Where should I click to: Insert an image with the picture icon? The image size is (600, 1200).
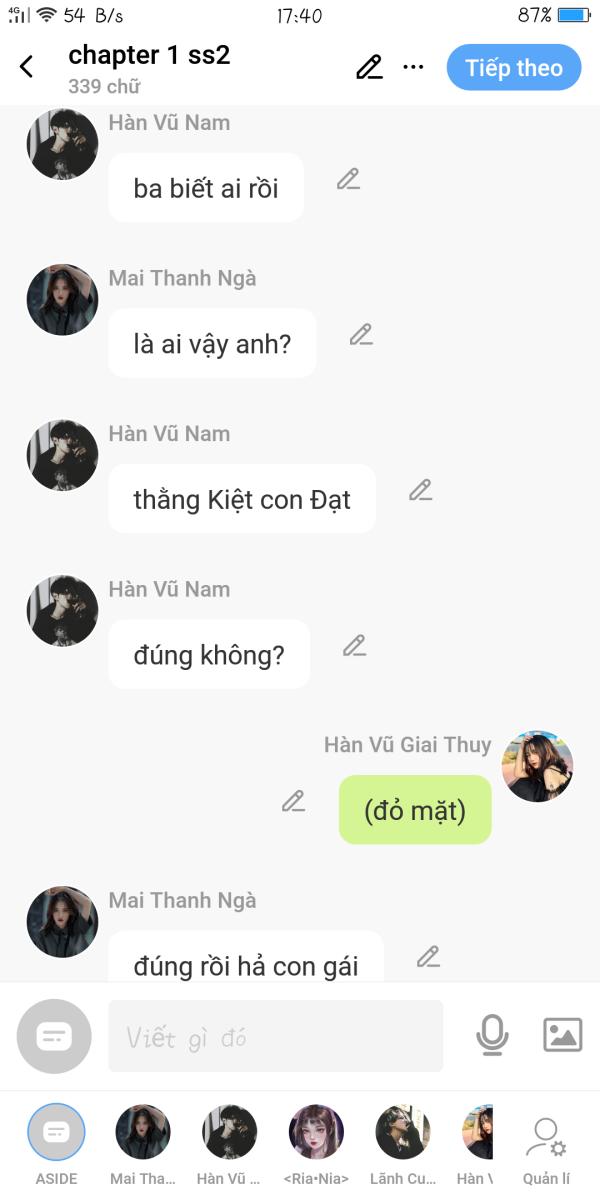click(x=563, y=1035)
